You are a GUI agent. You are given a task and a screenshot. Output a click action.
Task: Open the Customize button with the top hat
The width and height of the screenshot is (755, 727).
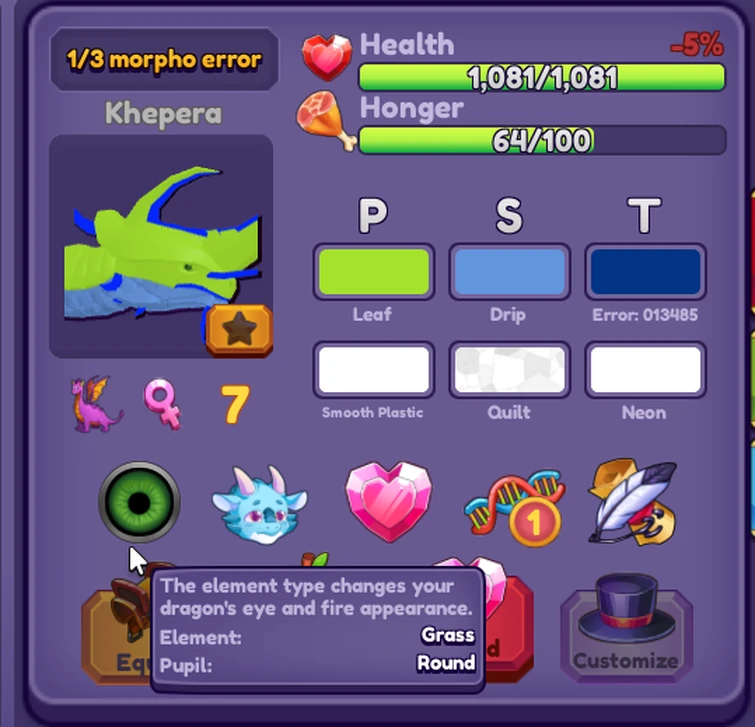pos(626,630)
